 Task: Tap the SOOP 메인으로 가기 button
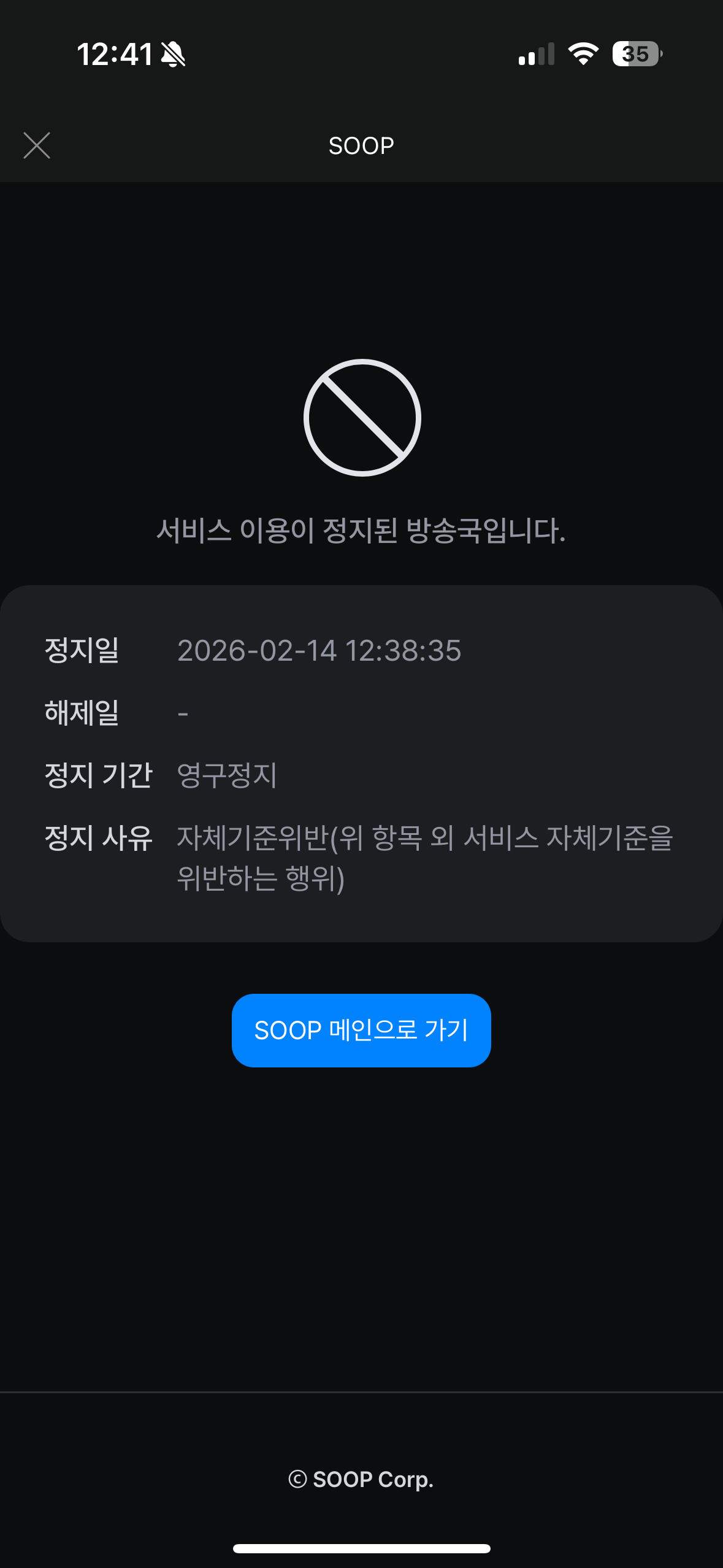pos(361,1030)
